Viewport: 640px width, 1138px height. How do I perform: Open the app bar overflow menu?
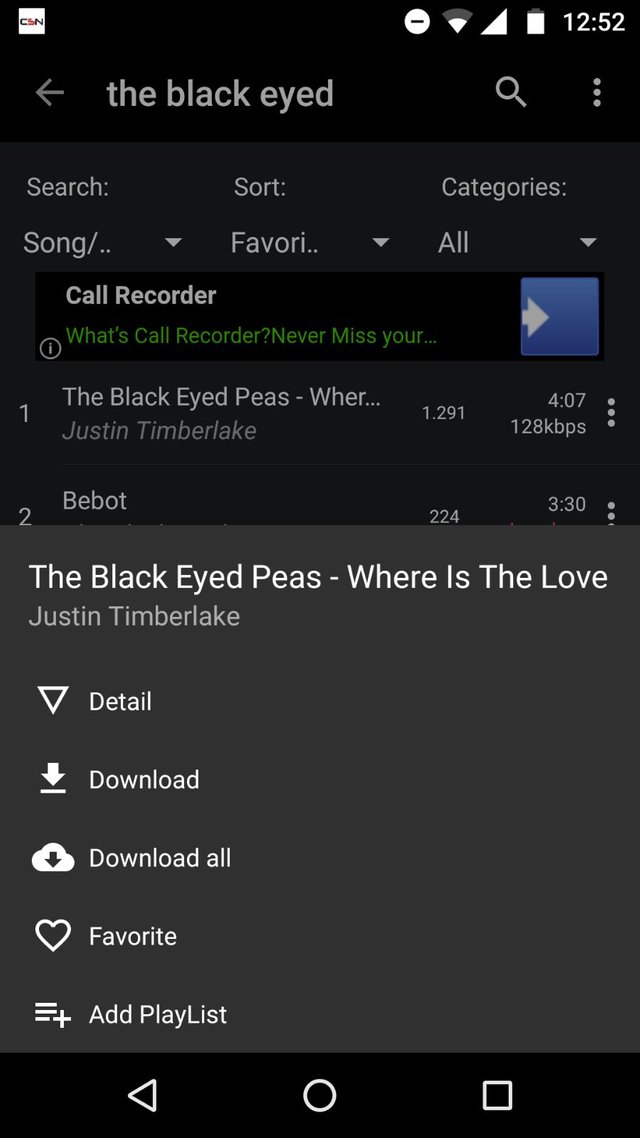(597, 93)
